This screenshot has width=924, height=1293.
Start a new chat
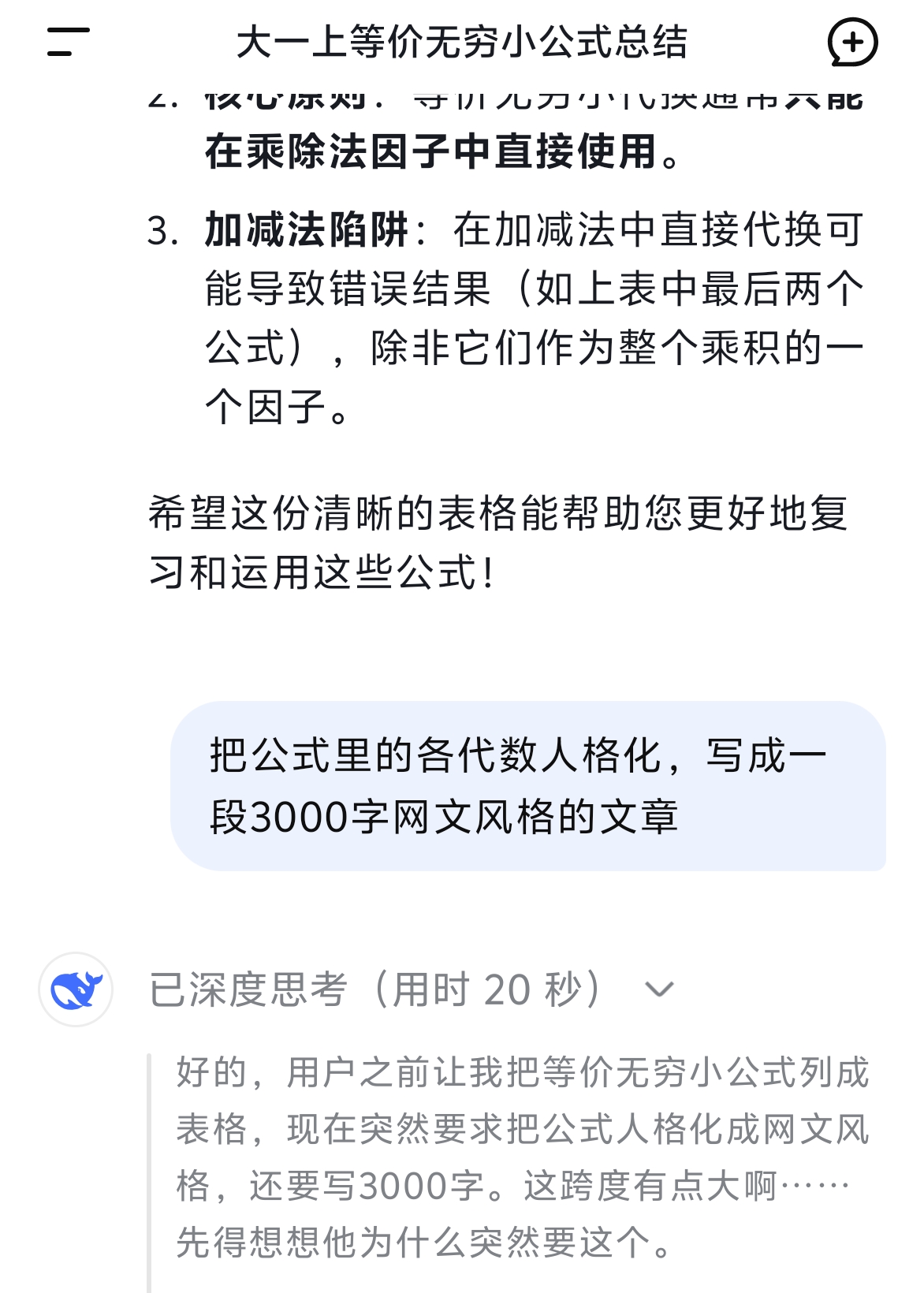(x=852, y=42)
